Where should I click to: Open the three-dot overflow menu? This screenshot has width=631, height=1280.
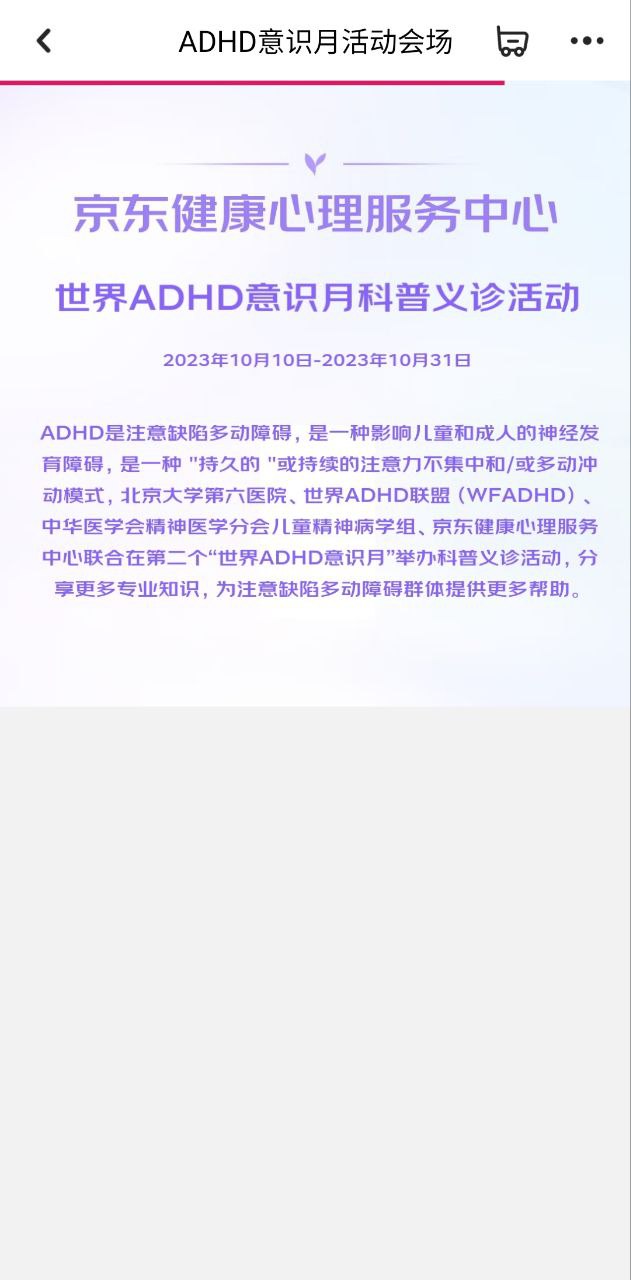pos(587,41)
